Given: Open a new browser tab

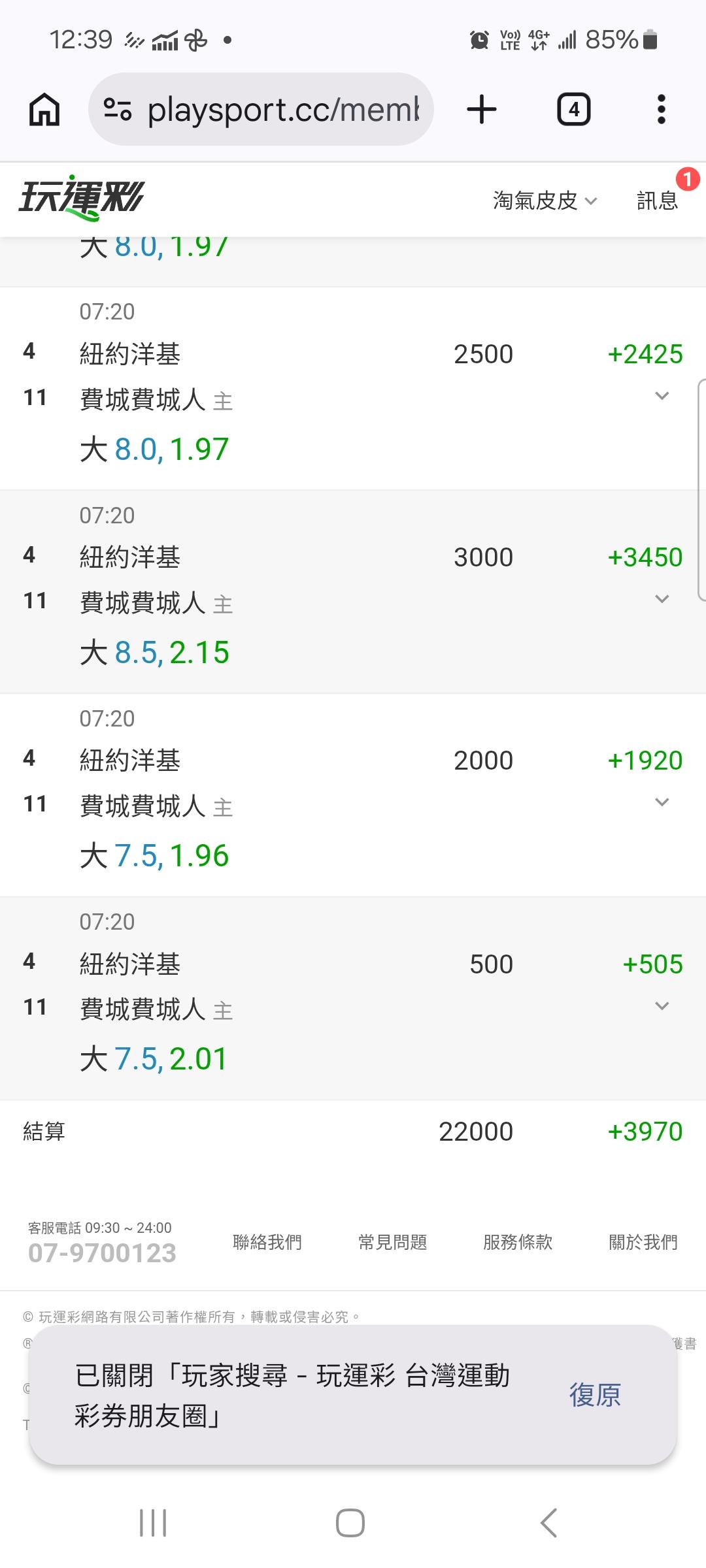Looking at the screenshot, I should click(482, 109).
